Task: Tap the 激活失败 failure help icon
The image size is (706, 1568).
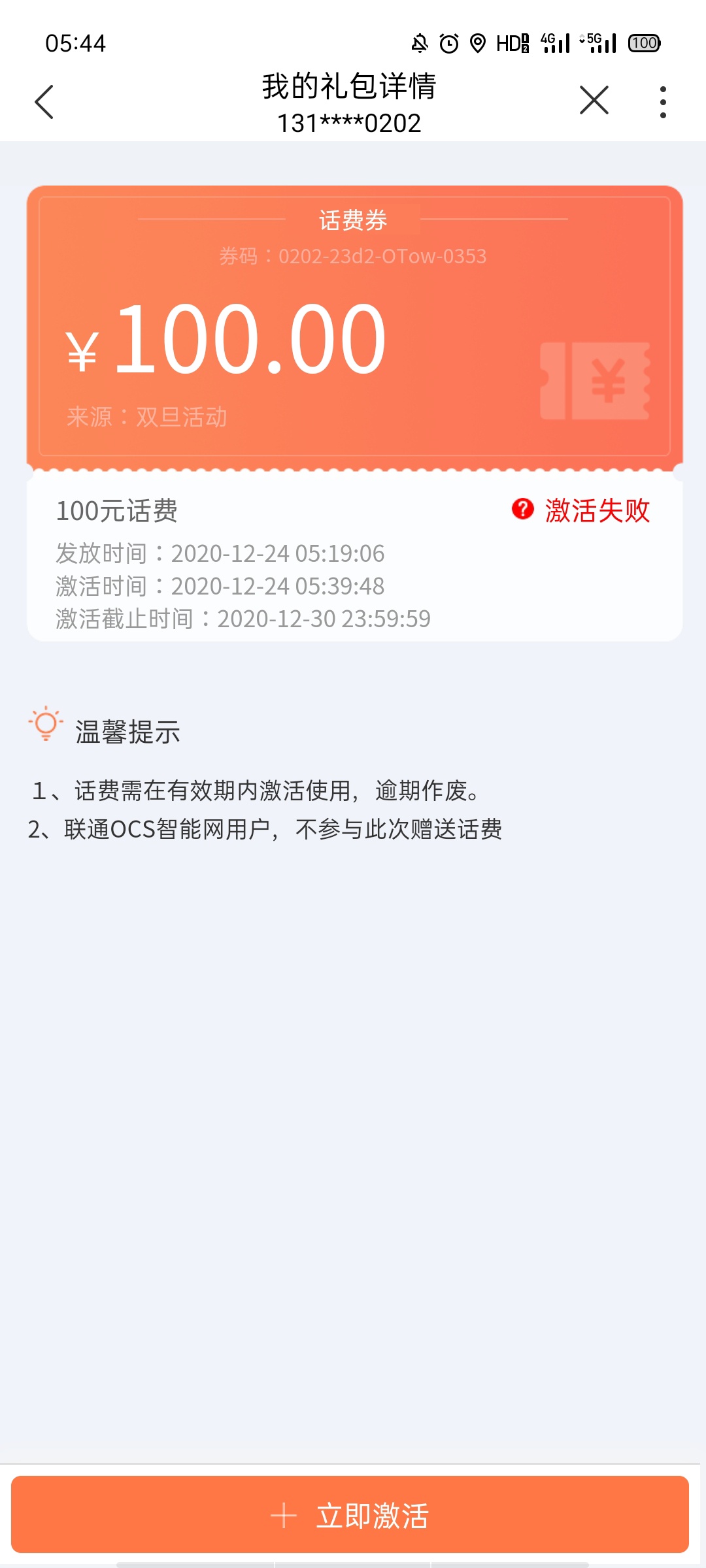Action: (522, 508)
